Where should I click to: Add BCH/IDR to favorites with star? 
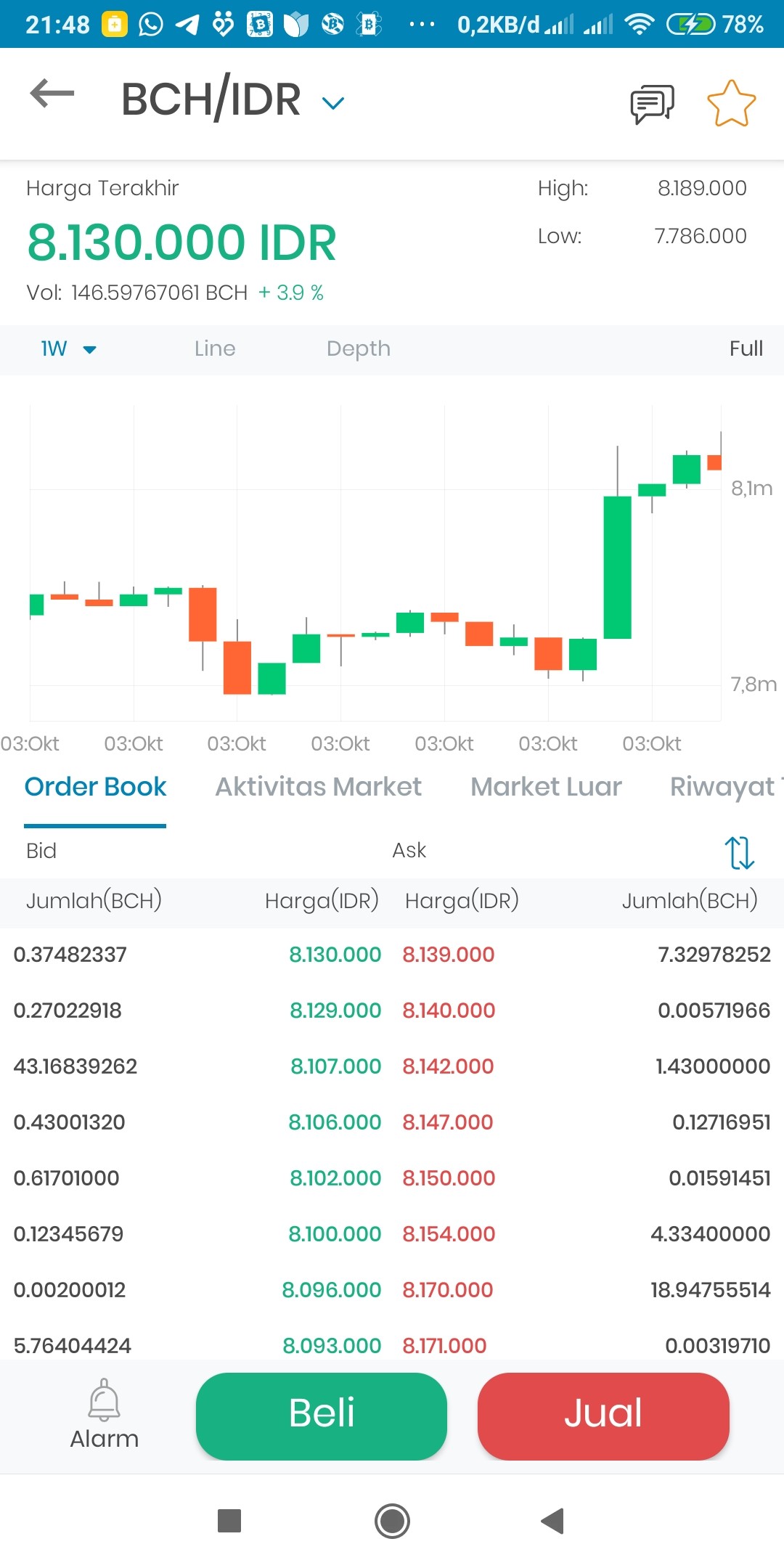(x=731, y=103)
